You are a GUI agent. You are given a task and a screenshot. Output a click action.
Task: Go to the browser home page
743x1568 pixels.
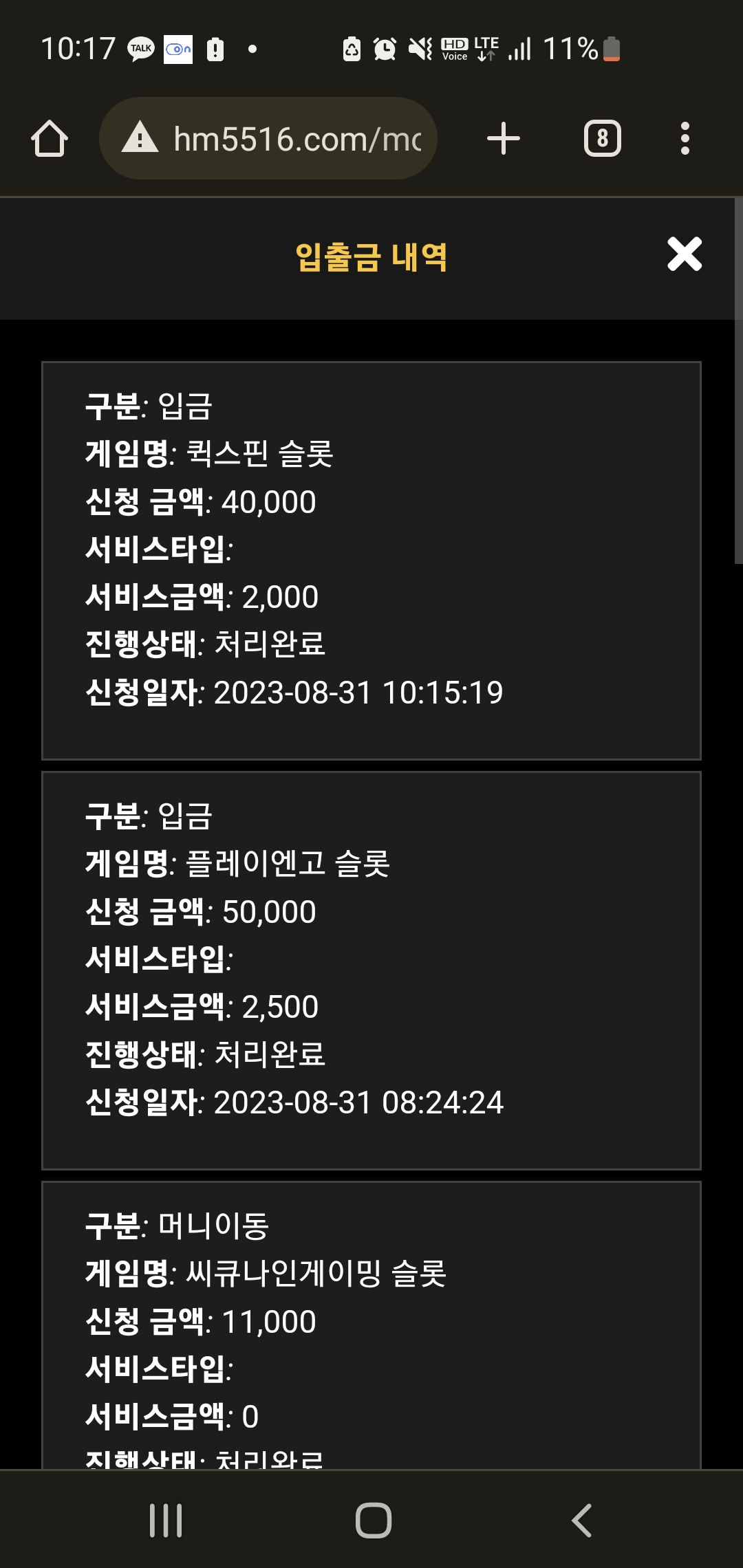pos(50,139)
